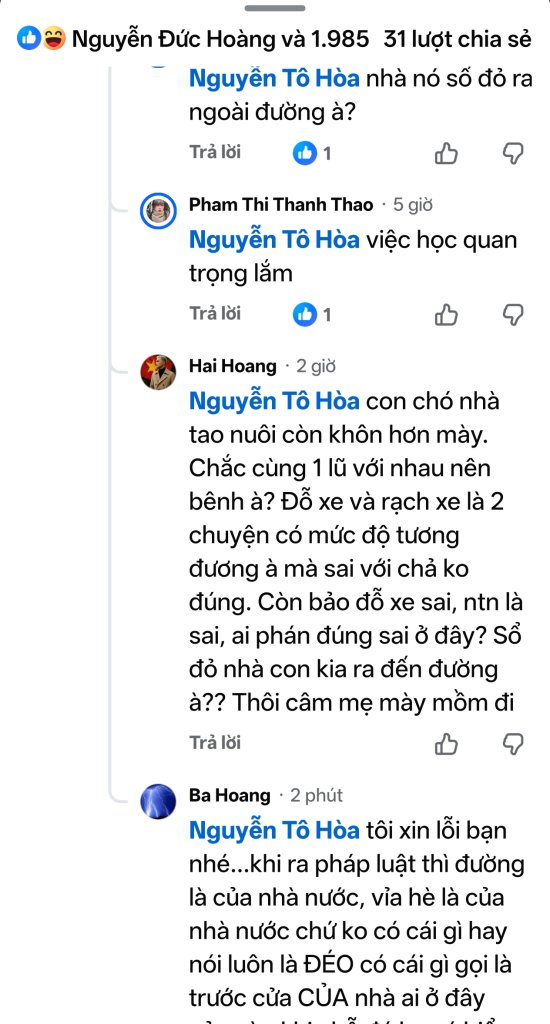Like the "nhà nó sổ đỏ ra ngoài đường" comment
Viewport: 550px width, 1024px height.
click(447, 153)
